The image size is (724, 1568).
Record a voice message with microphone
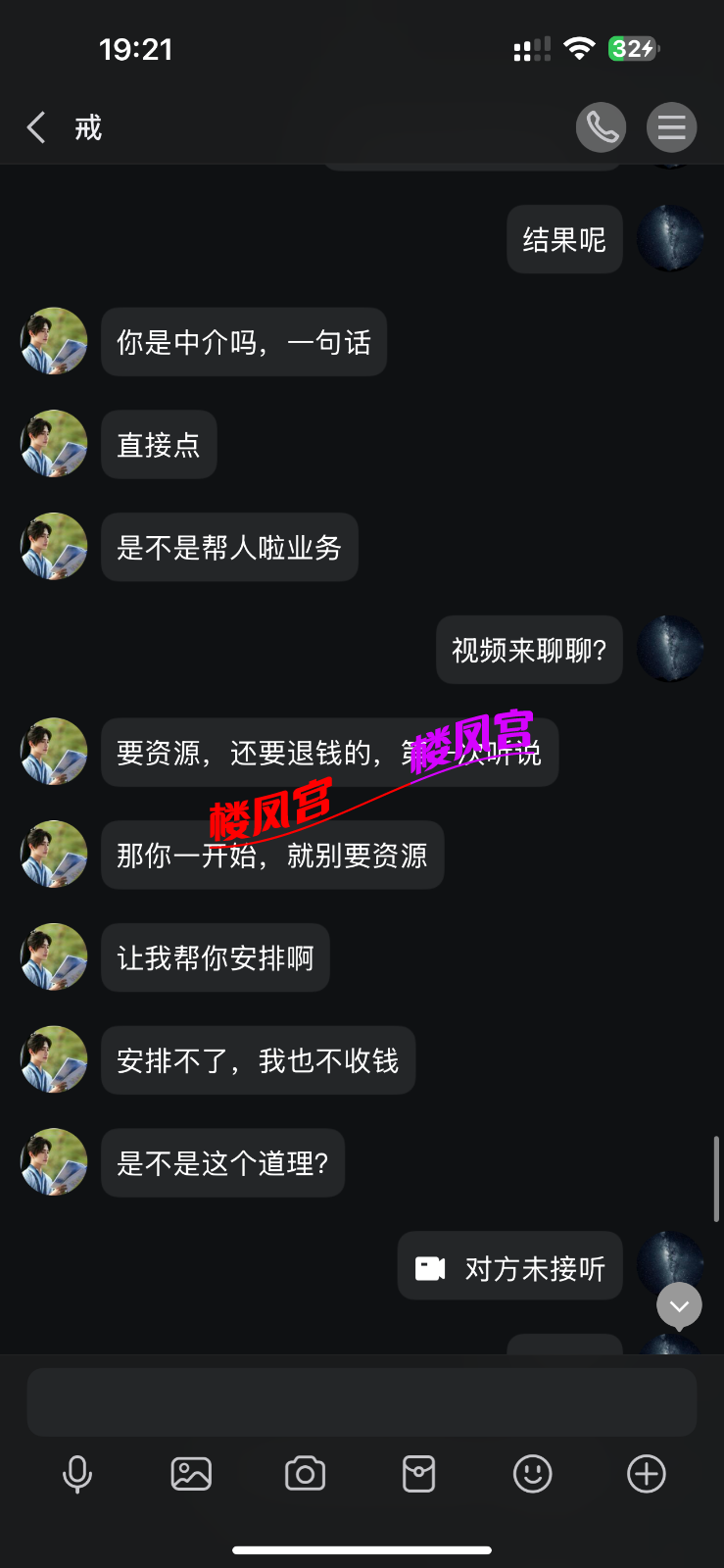point(77,1474)
